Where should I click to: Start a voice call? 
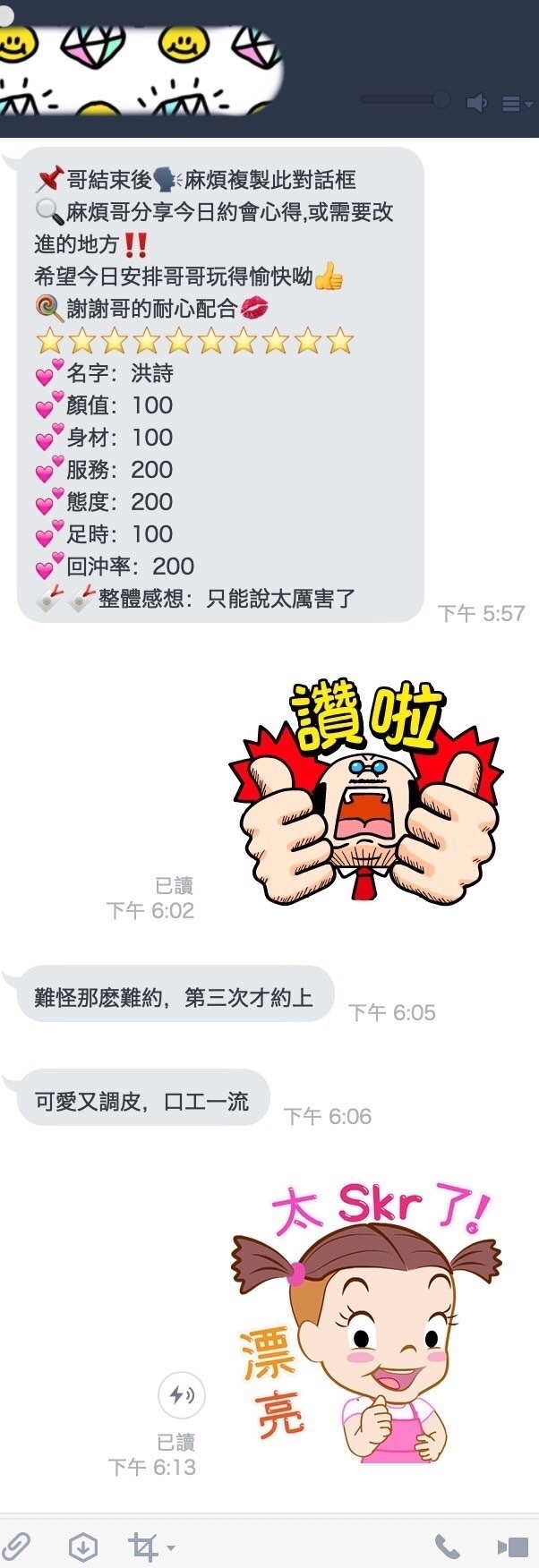pyautogui.click(x=447, y=1546)
